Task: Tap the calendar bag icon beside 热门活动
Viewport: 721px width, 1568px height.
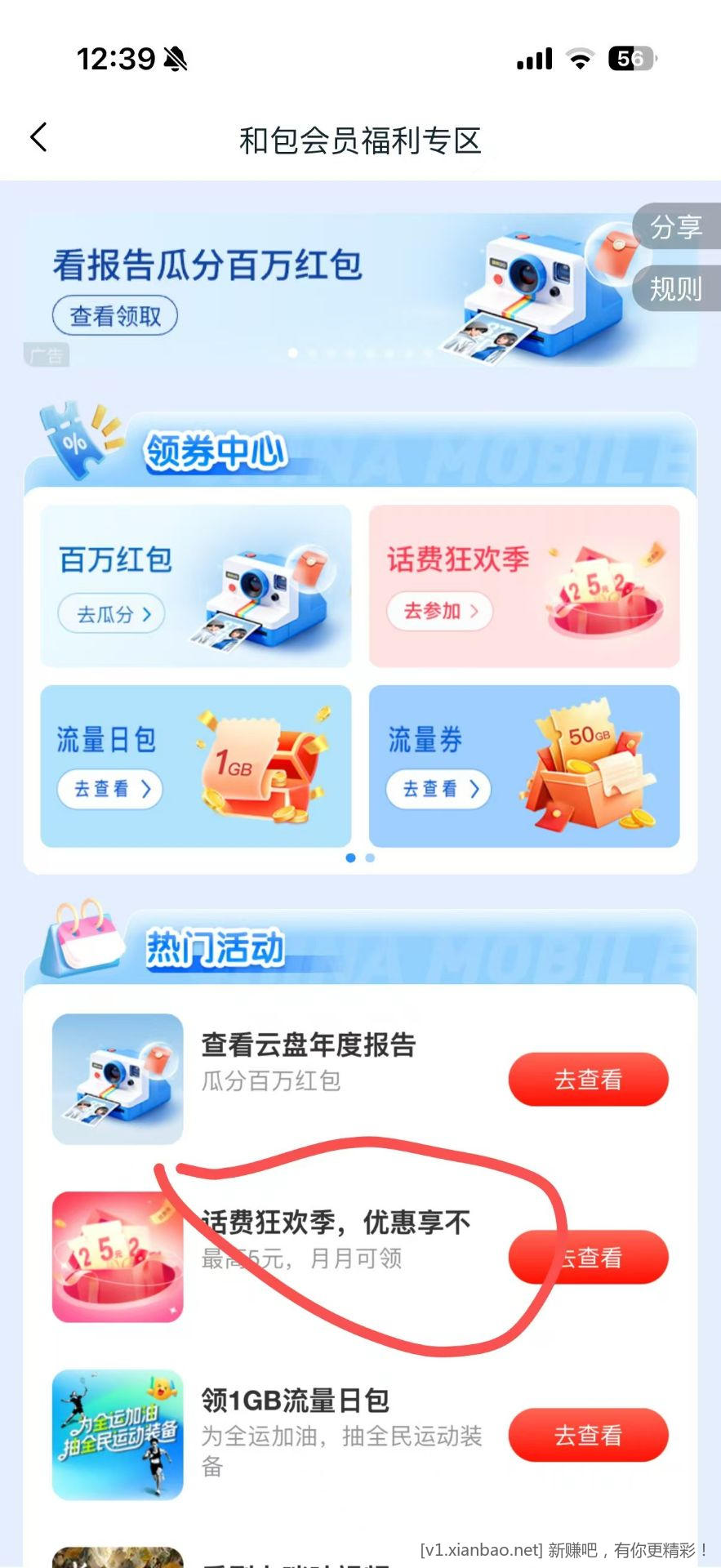Action: 82,939
